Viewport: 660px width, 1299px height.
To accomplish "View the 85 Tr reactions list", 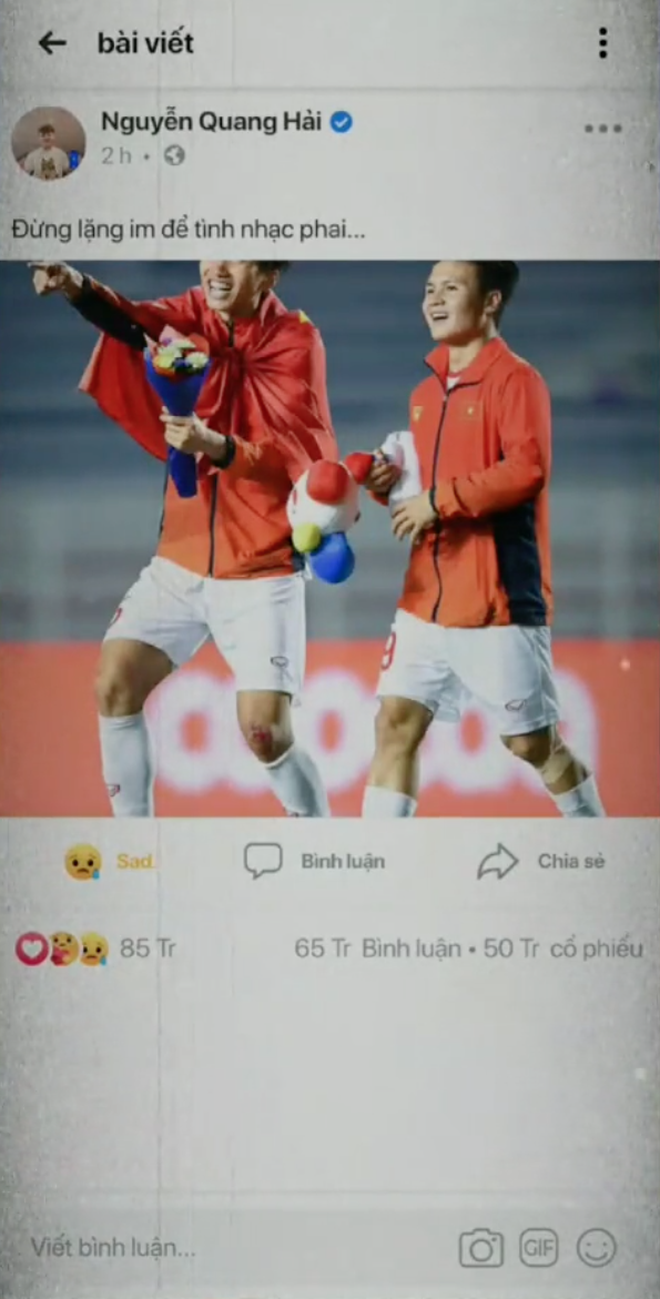I will [95, 948].
